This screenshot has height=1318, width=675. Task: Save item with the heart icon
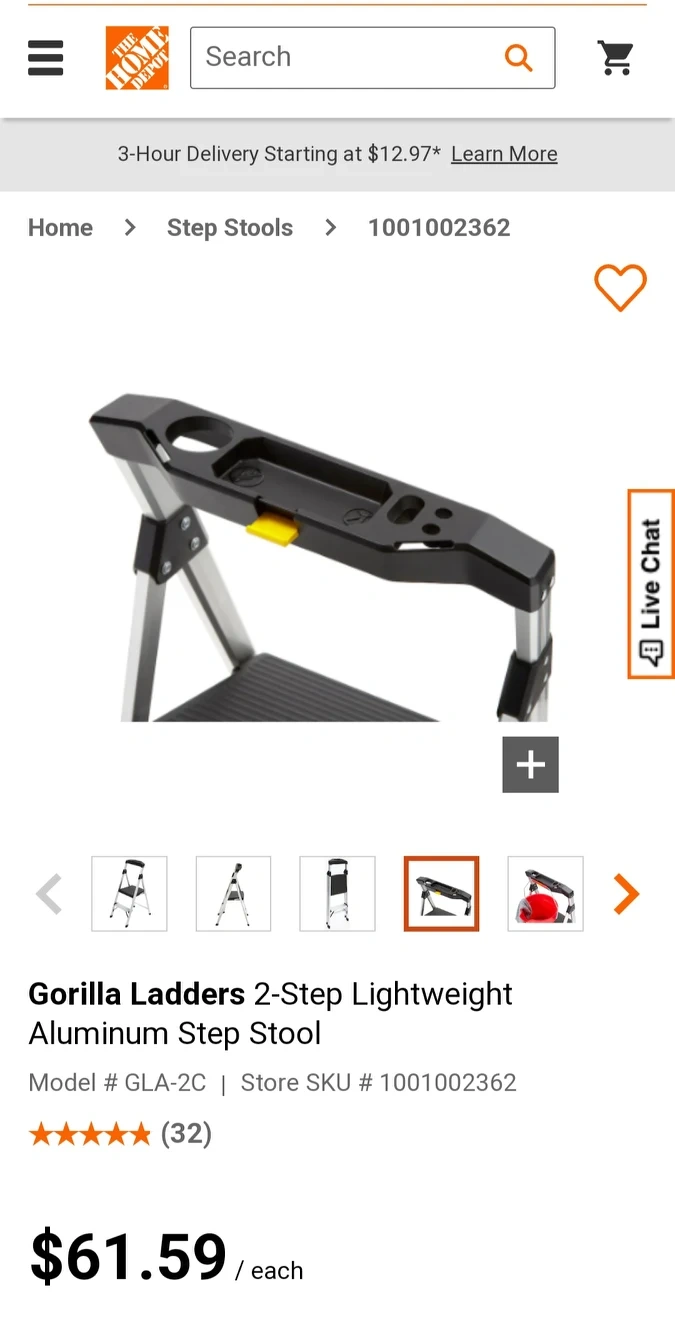pyautogui.click(x=620, y=288)
